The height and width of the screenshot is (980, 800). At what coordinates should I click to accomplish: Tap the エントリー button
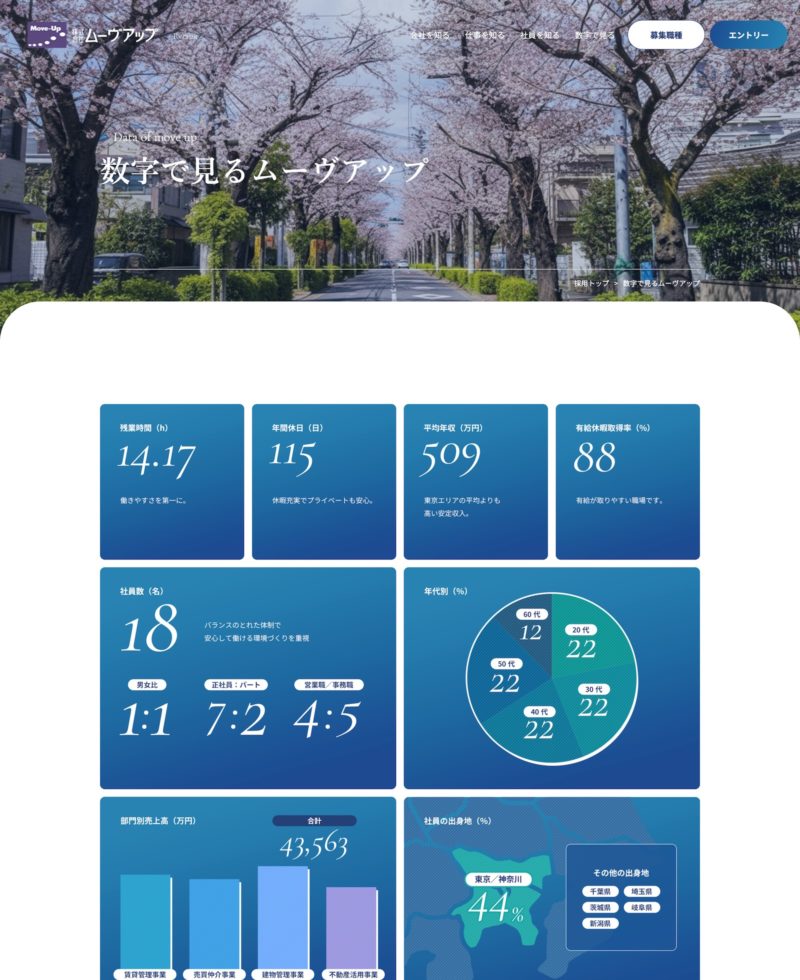[x=748, y=35]
